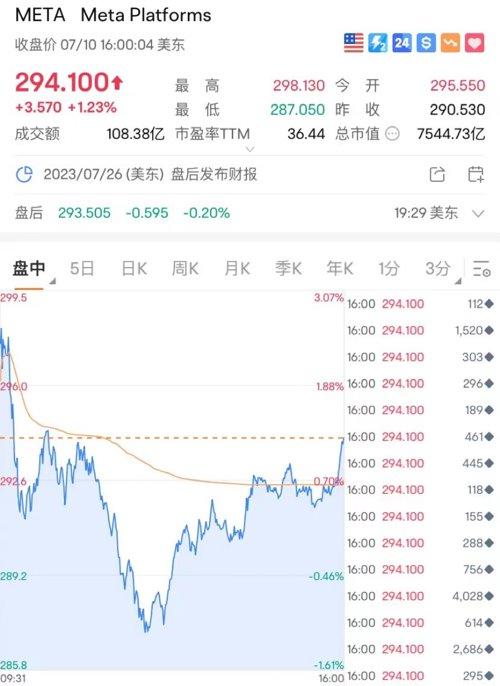The height and width of the screenshot is (686, 500).
Task: Select the 周K weekly chart tab
Action: pyautogui.click(x=185, y=268)
